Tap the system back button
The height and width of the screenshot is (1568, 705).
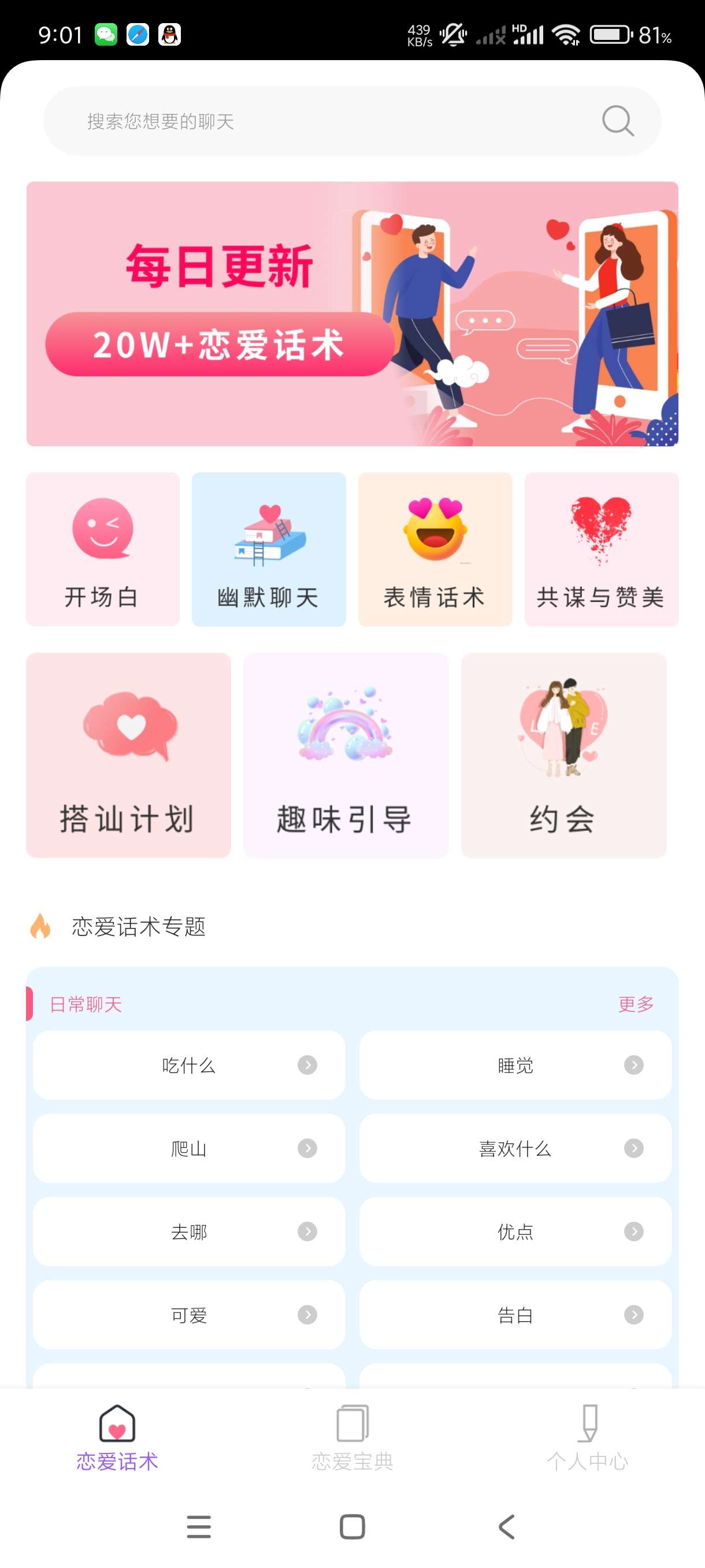click(506, 1526)
